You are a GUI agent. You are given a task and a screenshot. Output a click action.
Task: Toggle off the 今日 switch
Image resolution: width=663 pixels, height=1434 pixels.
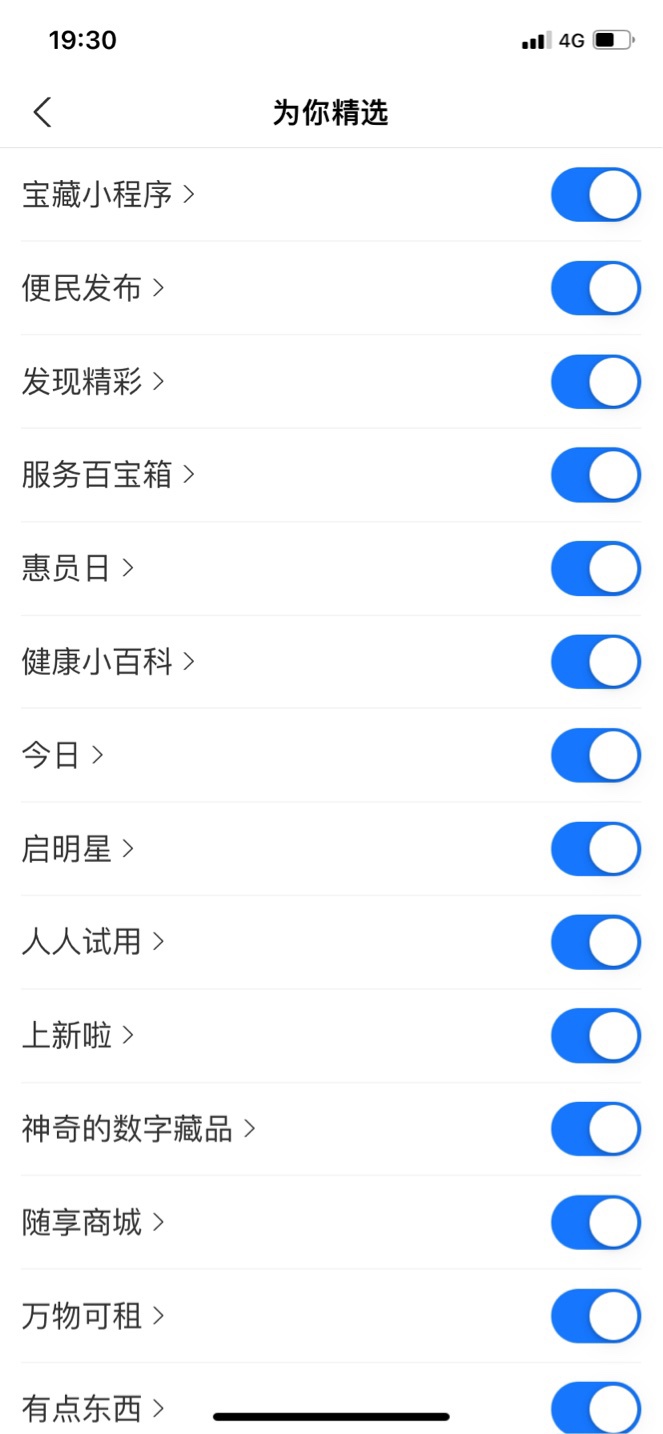point(596,755)
